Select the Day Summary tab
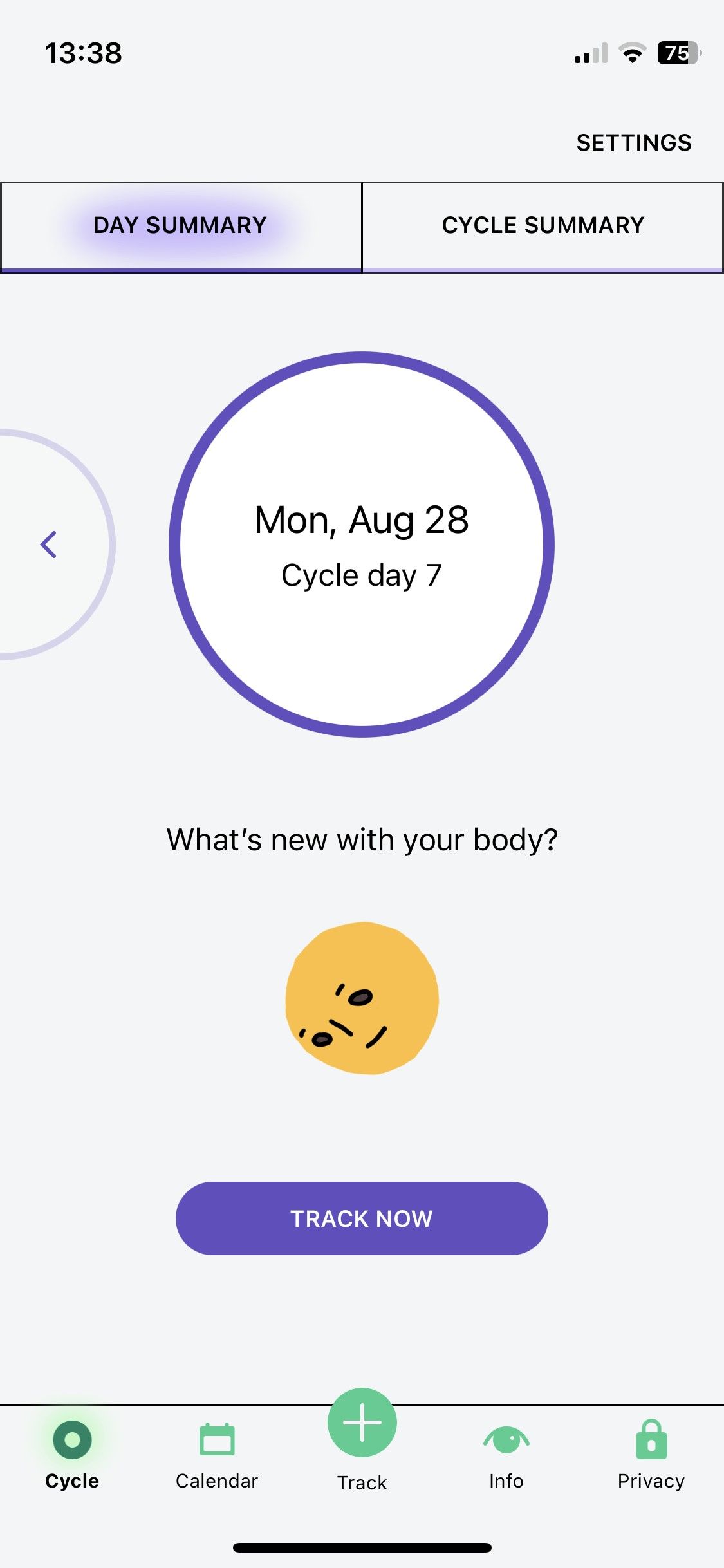Image resolution: width=724 pixels, height=1568 pixels. pyautogui.click(x=180, y=225)
